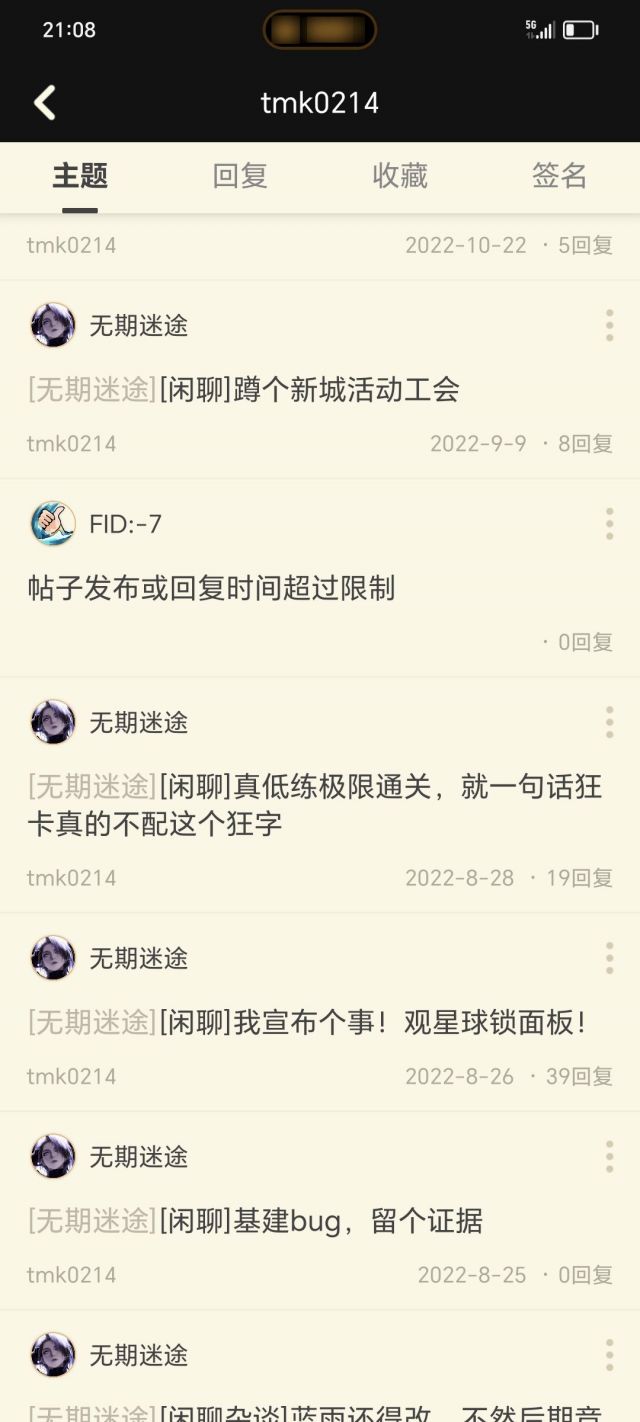640x1422 pixels.
Task: Go back using the top-left arrow
Action: [x=44, y=102]
